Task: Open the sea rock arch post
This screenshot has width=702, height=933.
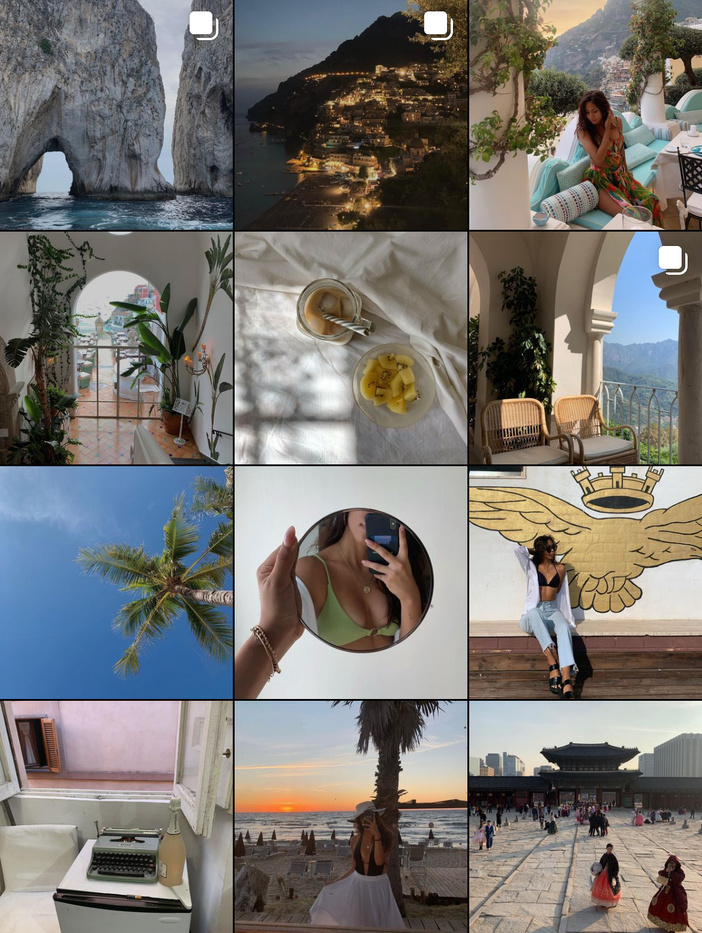Action: (116, 115)
